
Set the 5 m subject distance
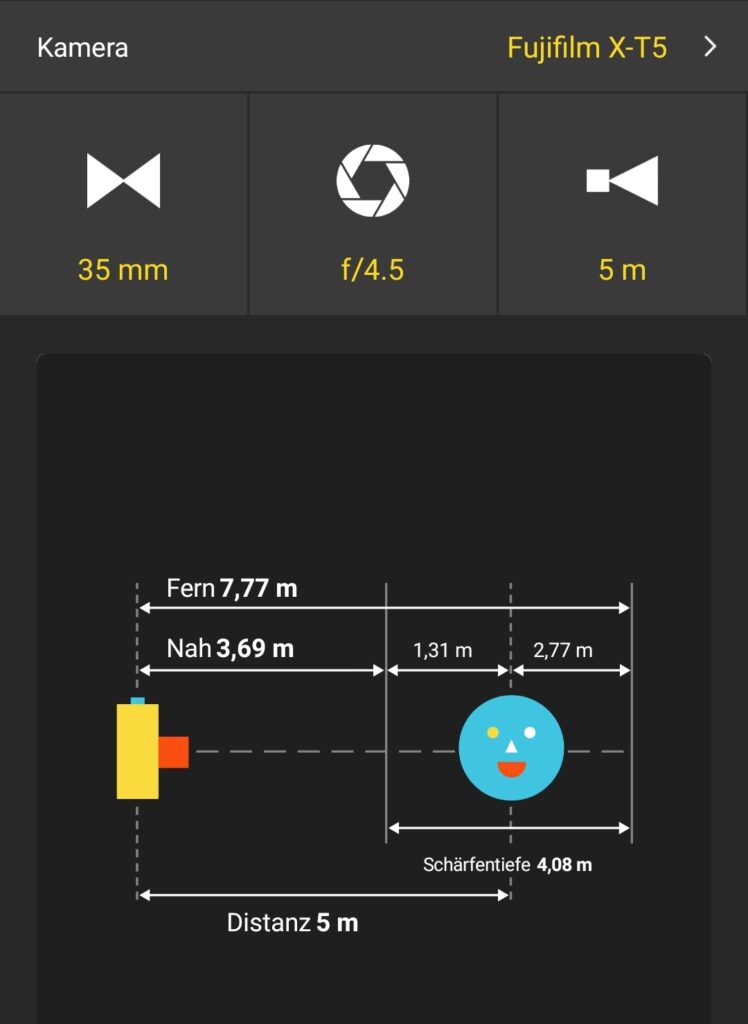(x=622, y=205)
